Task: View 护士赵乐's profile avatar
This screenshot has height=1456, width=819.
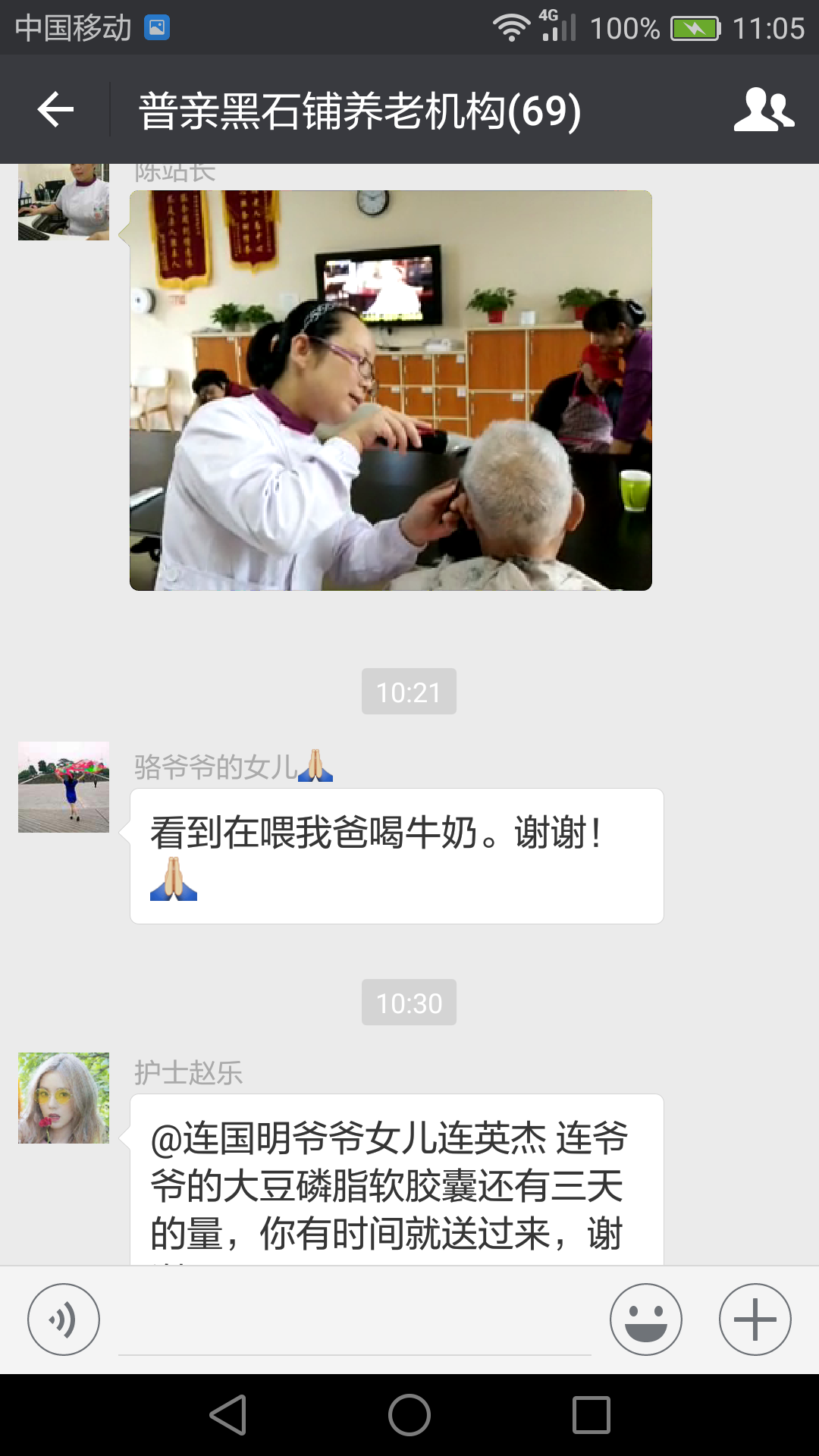Action: click(x=64, y=1098)
